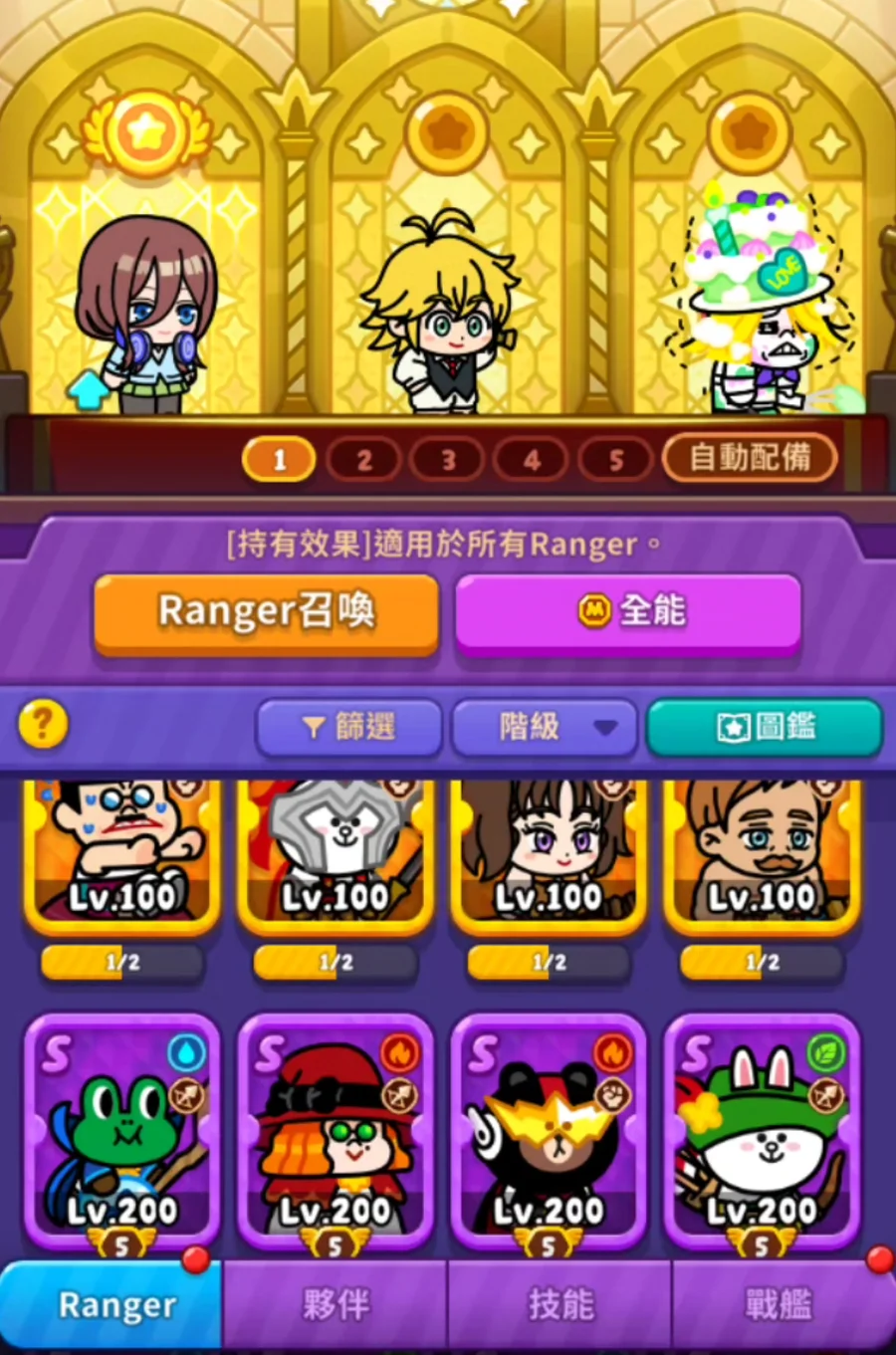Screen dimensions: 896x1355
Task: Tap the Ranger召喚 summon button
Action: [x=266, y=612]
